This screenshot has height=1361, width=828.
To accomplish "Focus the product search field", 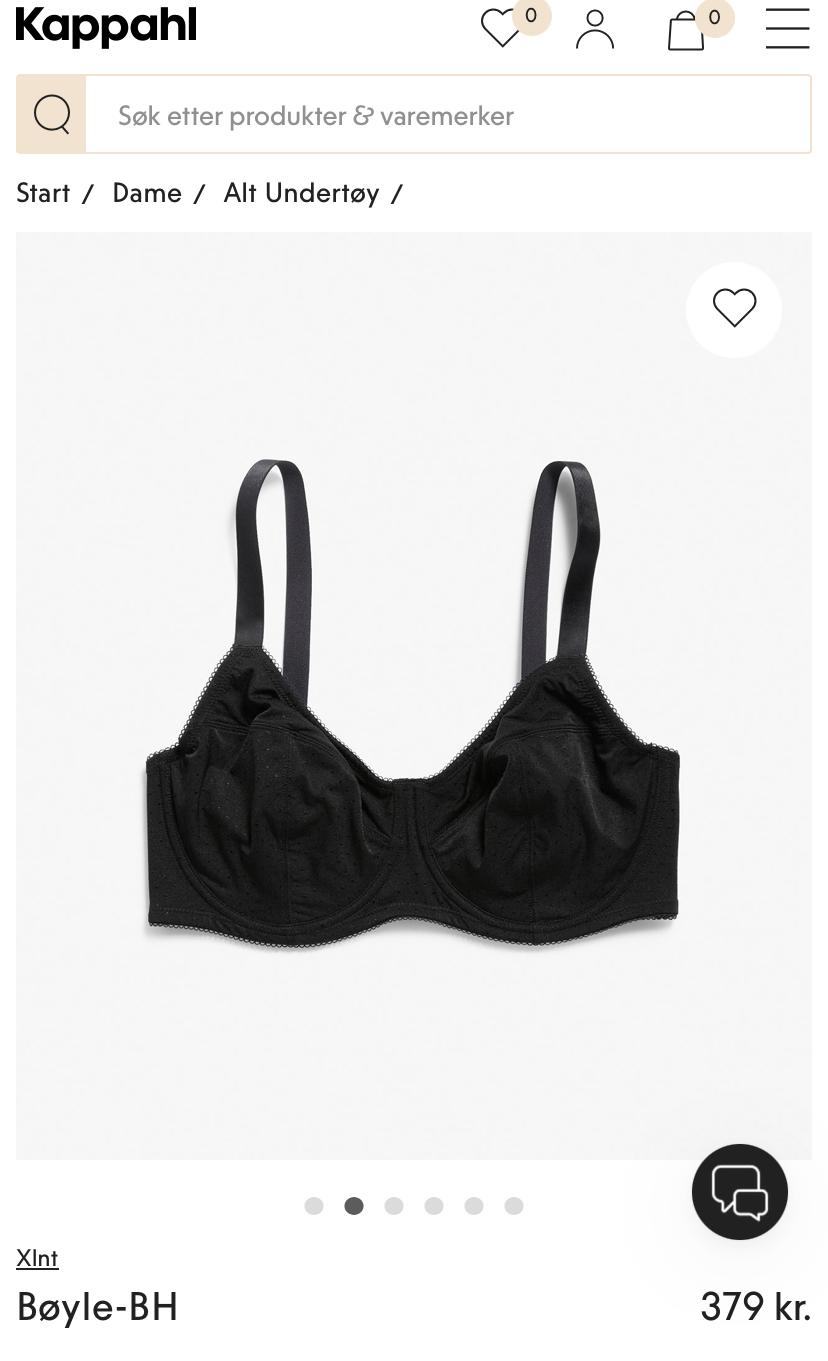I will point(448,114).
